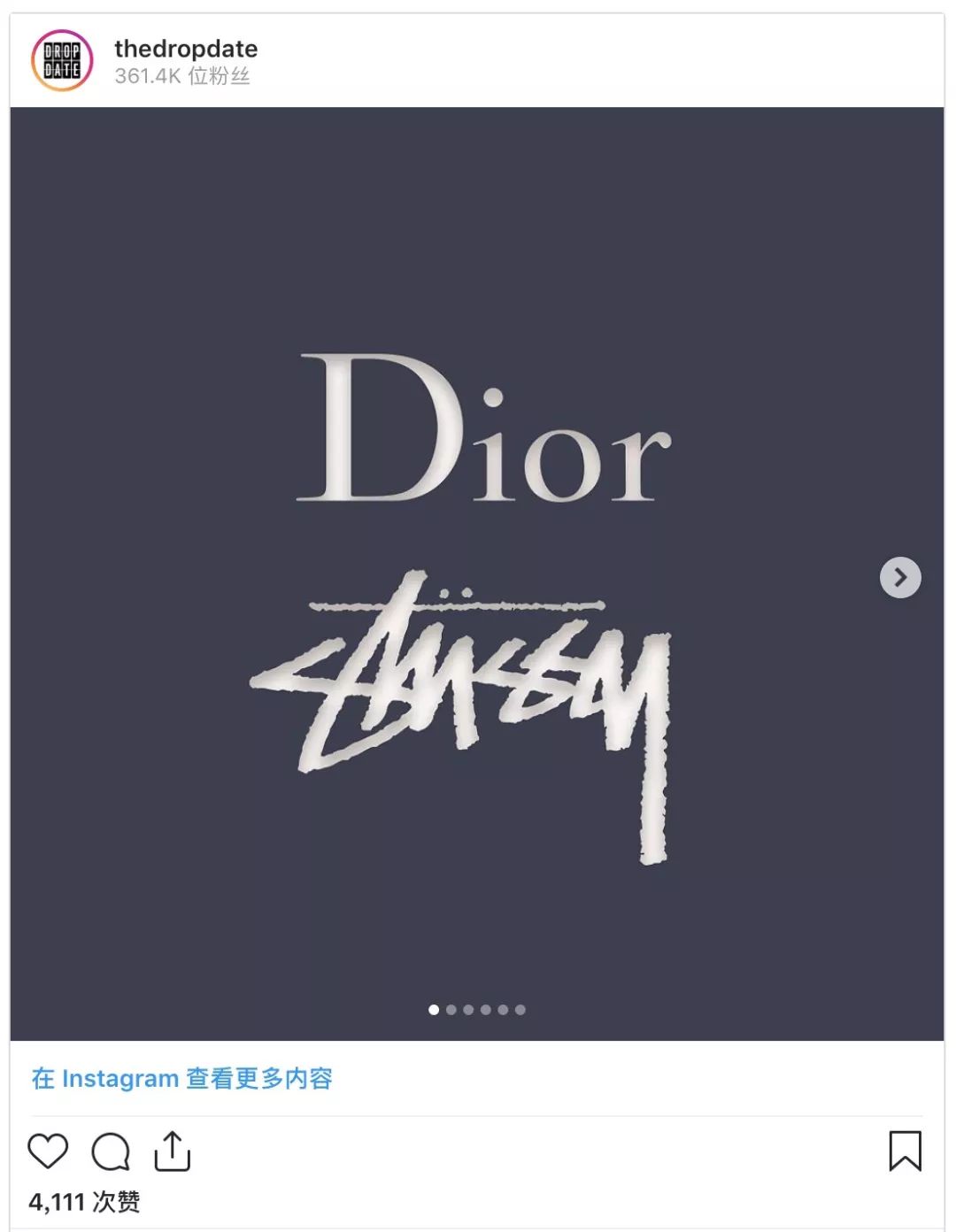This screenshot has width=956, height=1232.
Task: Show the next image in the carousel
Action: 900,578
